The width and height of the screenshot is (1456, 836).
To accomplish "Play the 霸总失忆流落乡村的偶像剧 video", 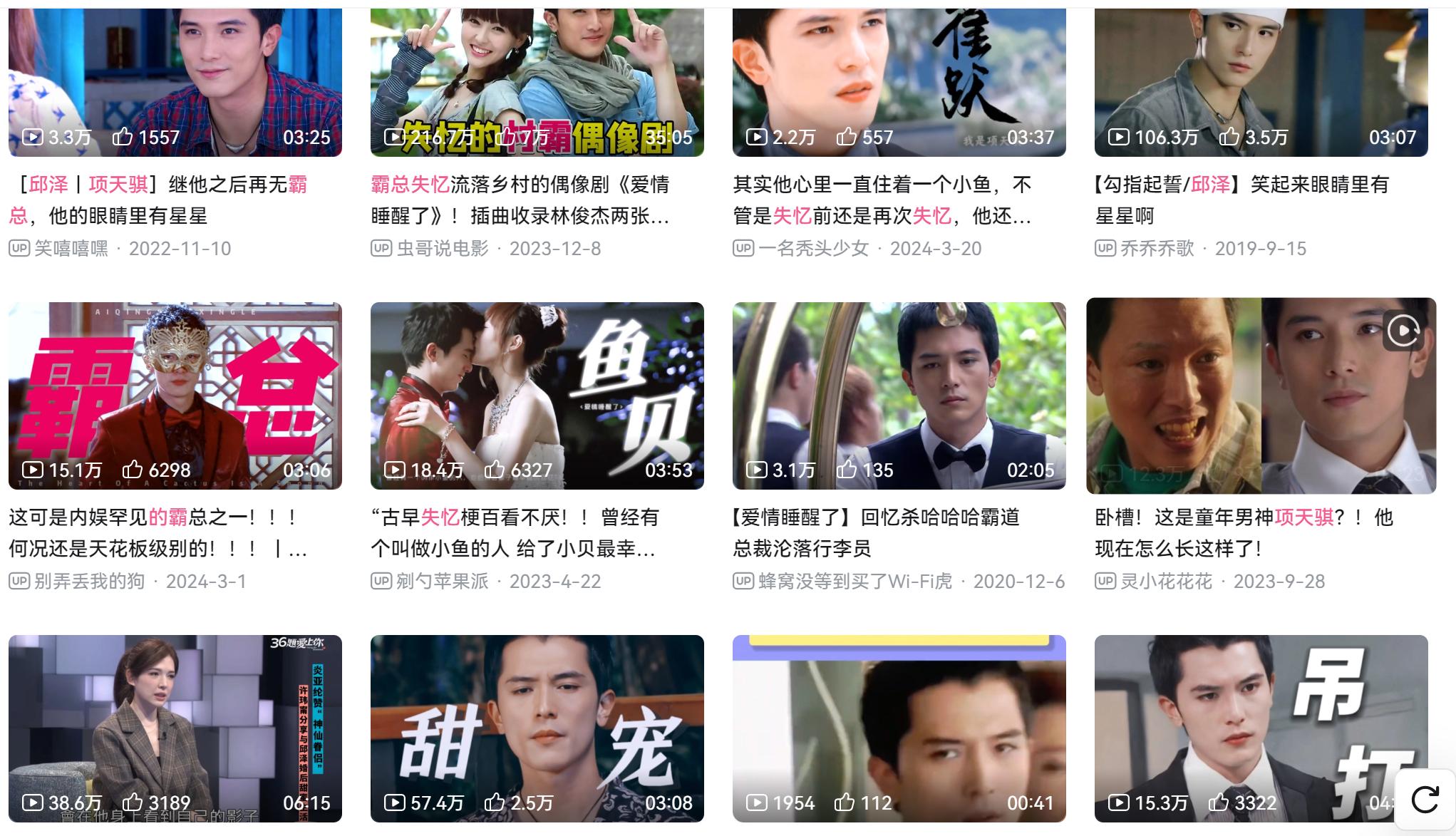I will [x=537, y=82].
